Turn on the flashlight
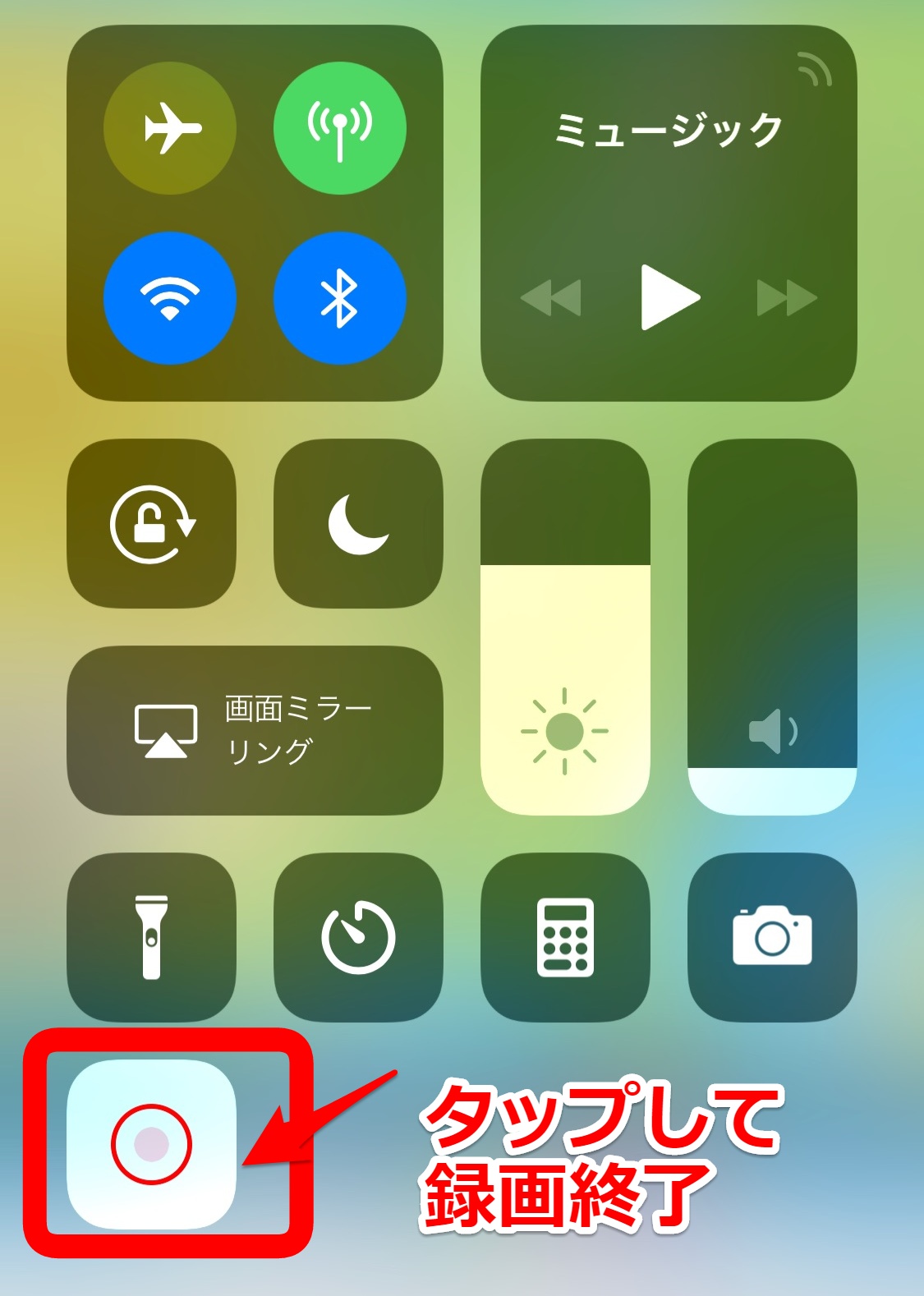 (152, 937)
